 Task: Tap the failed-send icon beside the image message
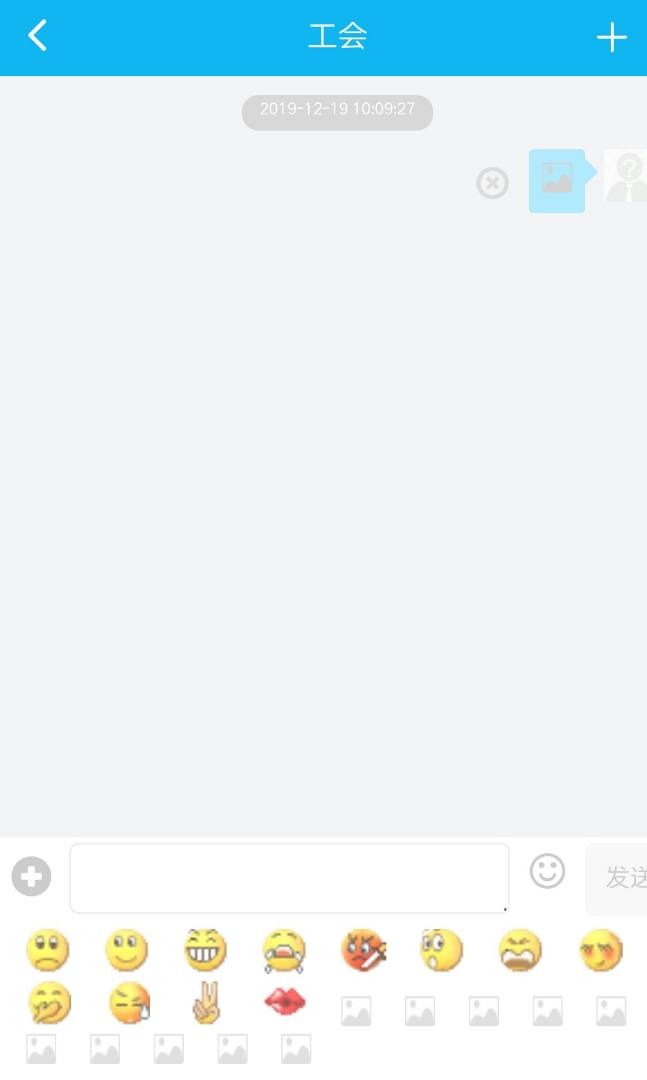click(492, 183)
